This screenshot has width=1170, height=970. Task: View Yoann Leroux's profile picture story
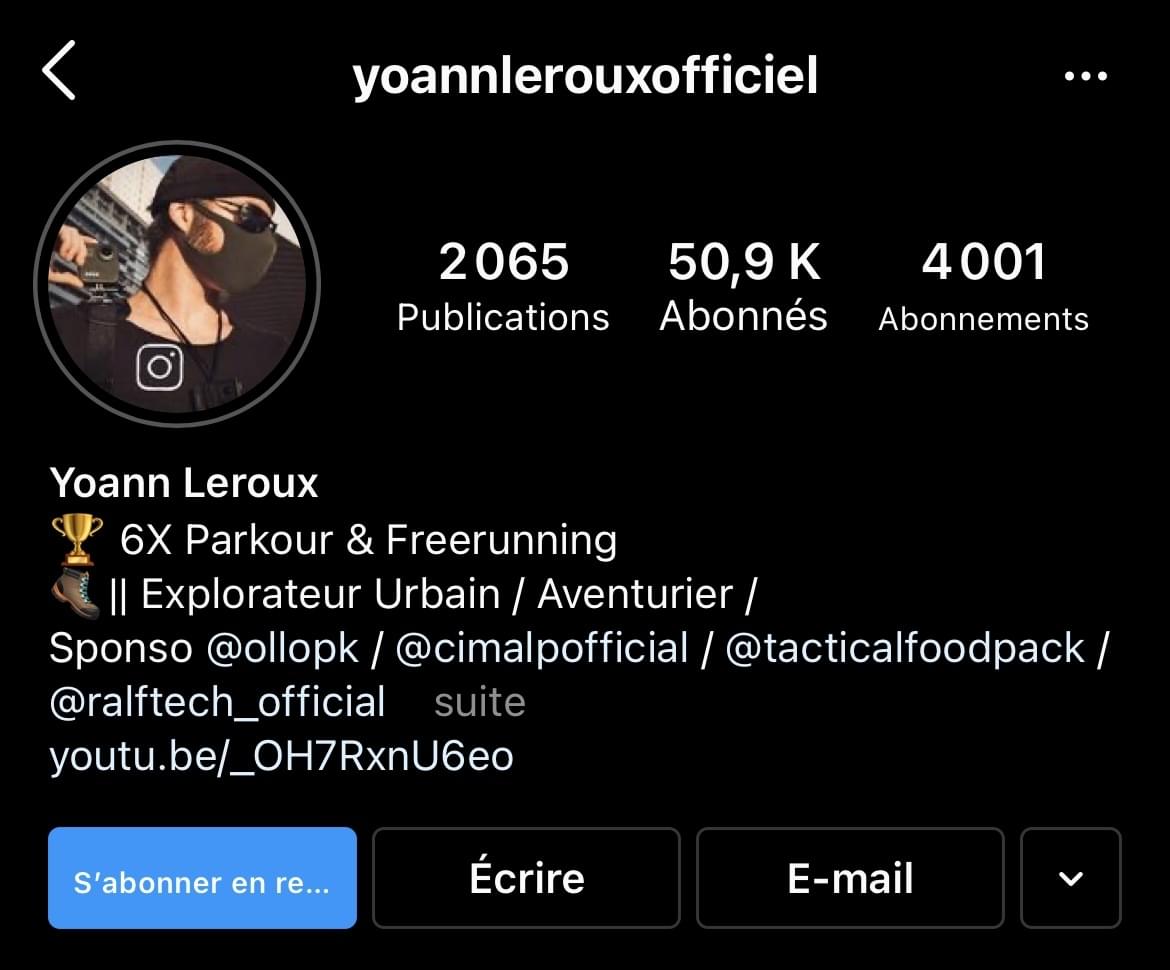pyautogui.click(x=177, y=284)
